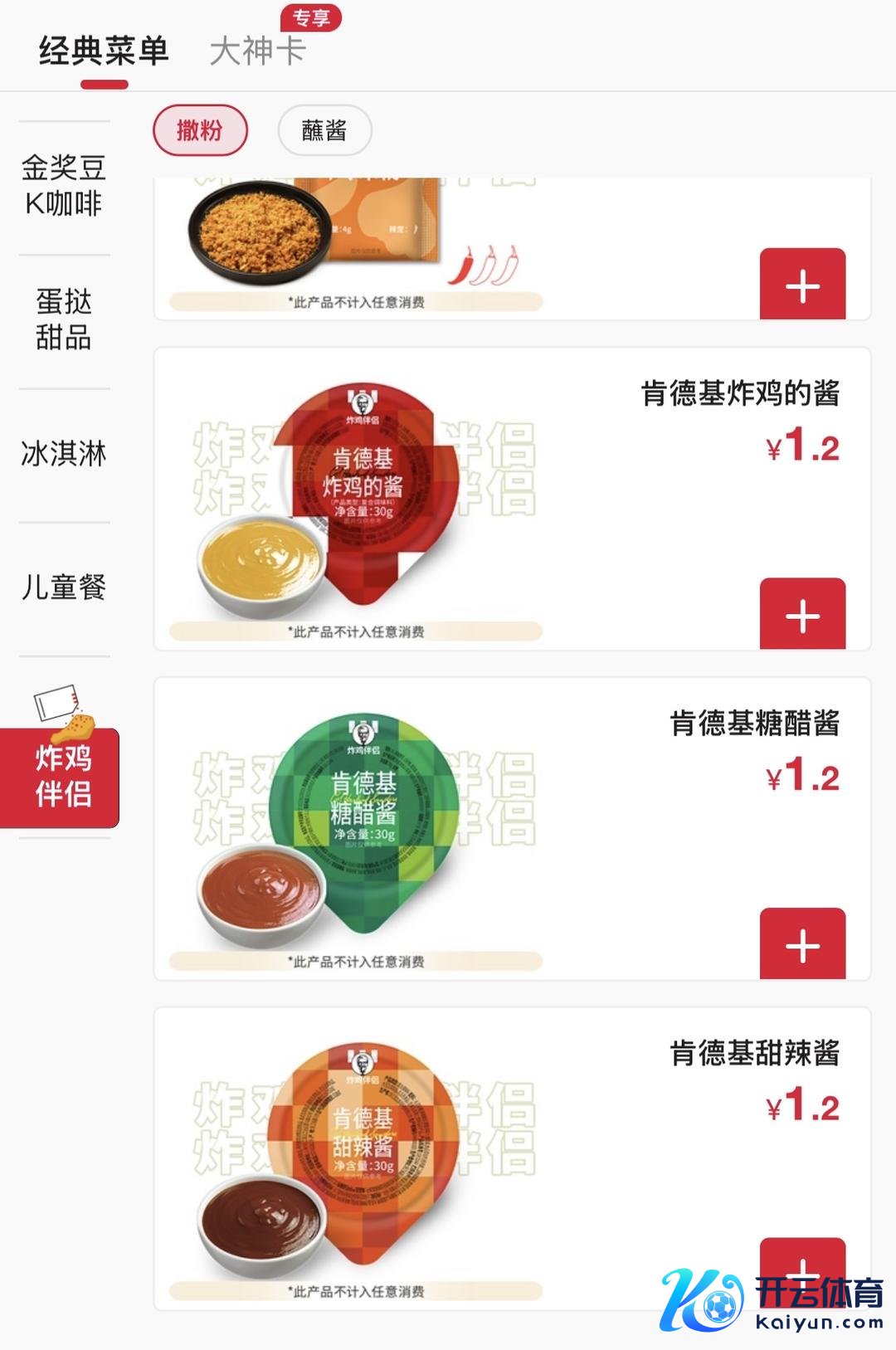Switch to the 经典菜单 tab
The width and height of the screenshot is (896, 1350).
[104, 51]
